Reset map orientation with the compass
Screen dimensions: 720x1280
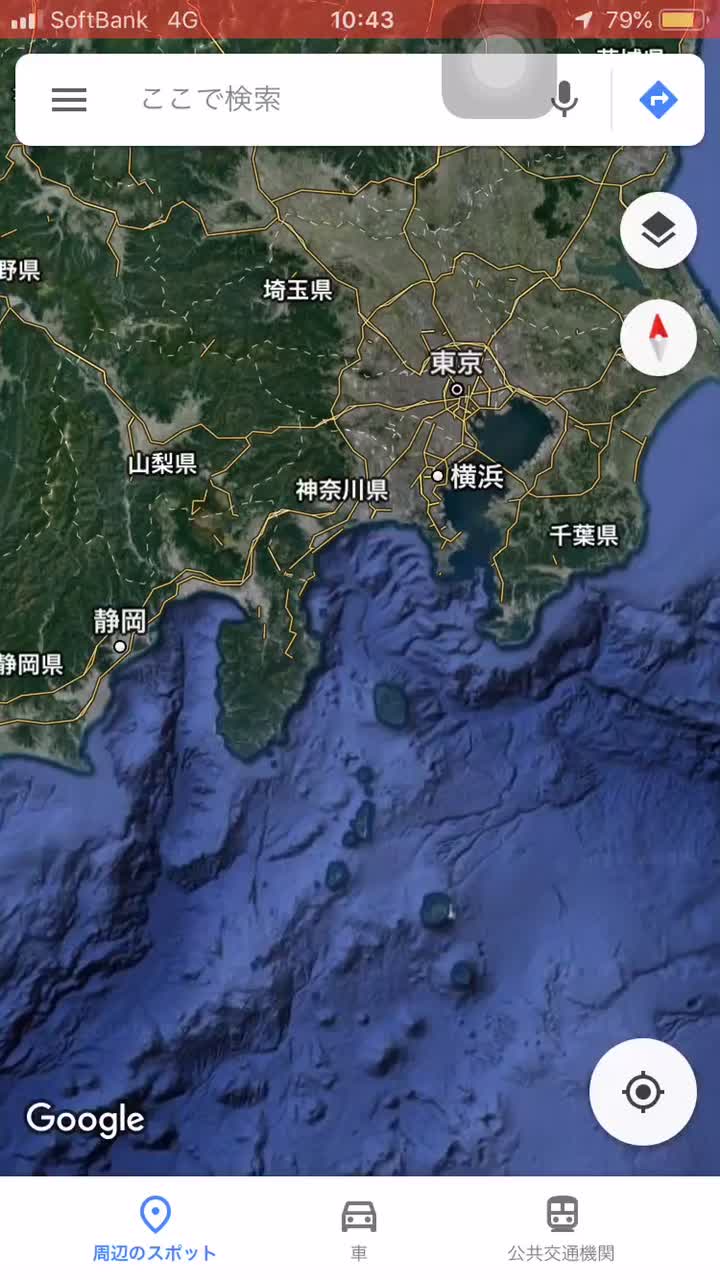pos(658,337)
